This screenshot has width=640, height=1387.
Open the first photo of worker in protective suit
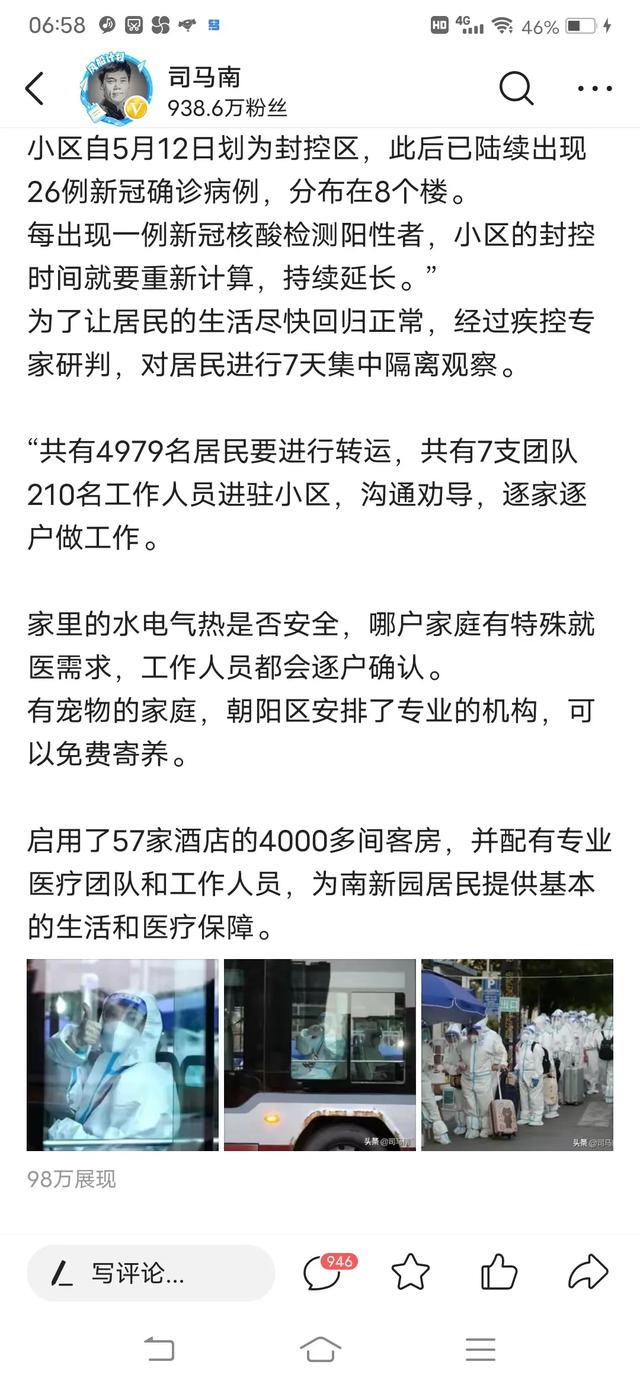(x=122, y=1055)
